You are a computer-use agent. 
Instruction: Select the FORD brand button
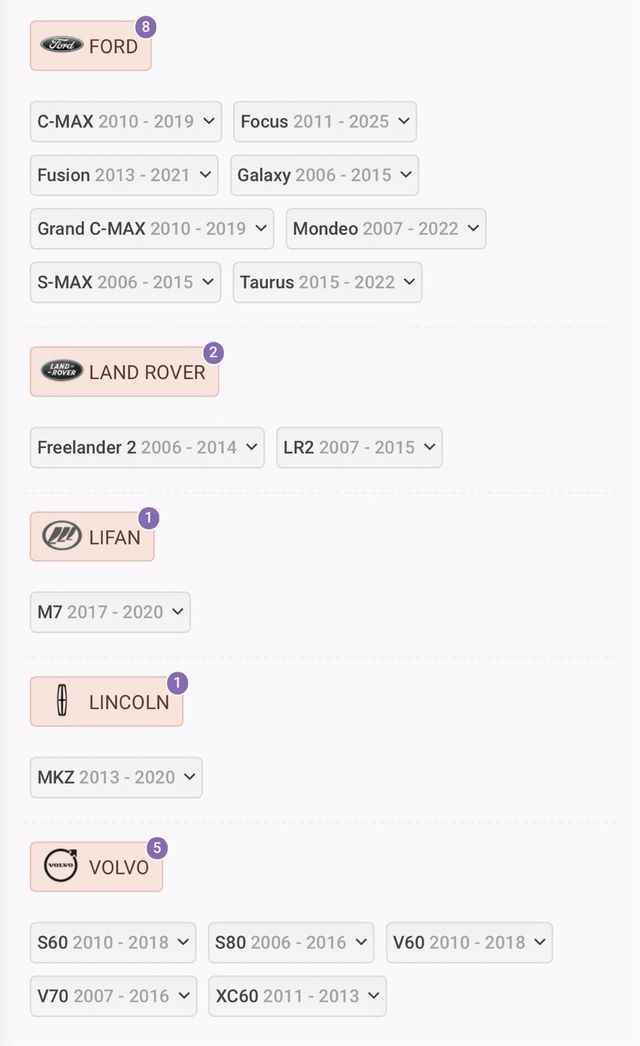point(91,46)
